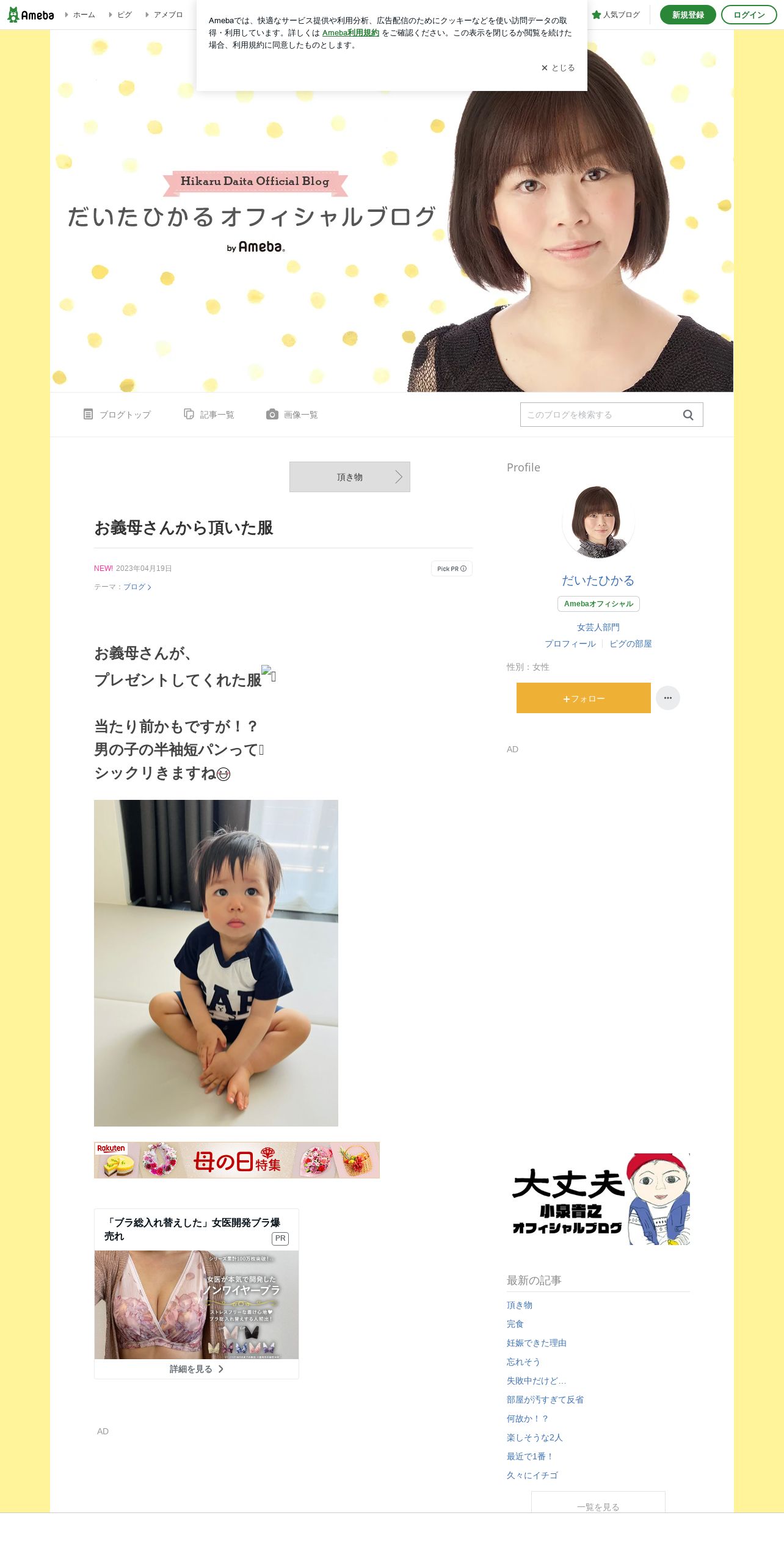The image size is (784, 1568).
Task: Open the Rakuten 母の日特集 banner
Action: click(x=237, y=1160)
